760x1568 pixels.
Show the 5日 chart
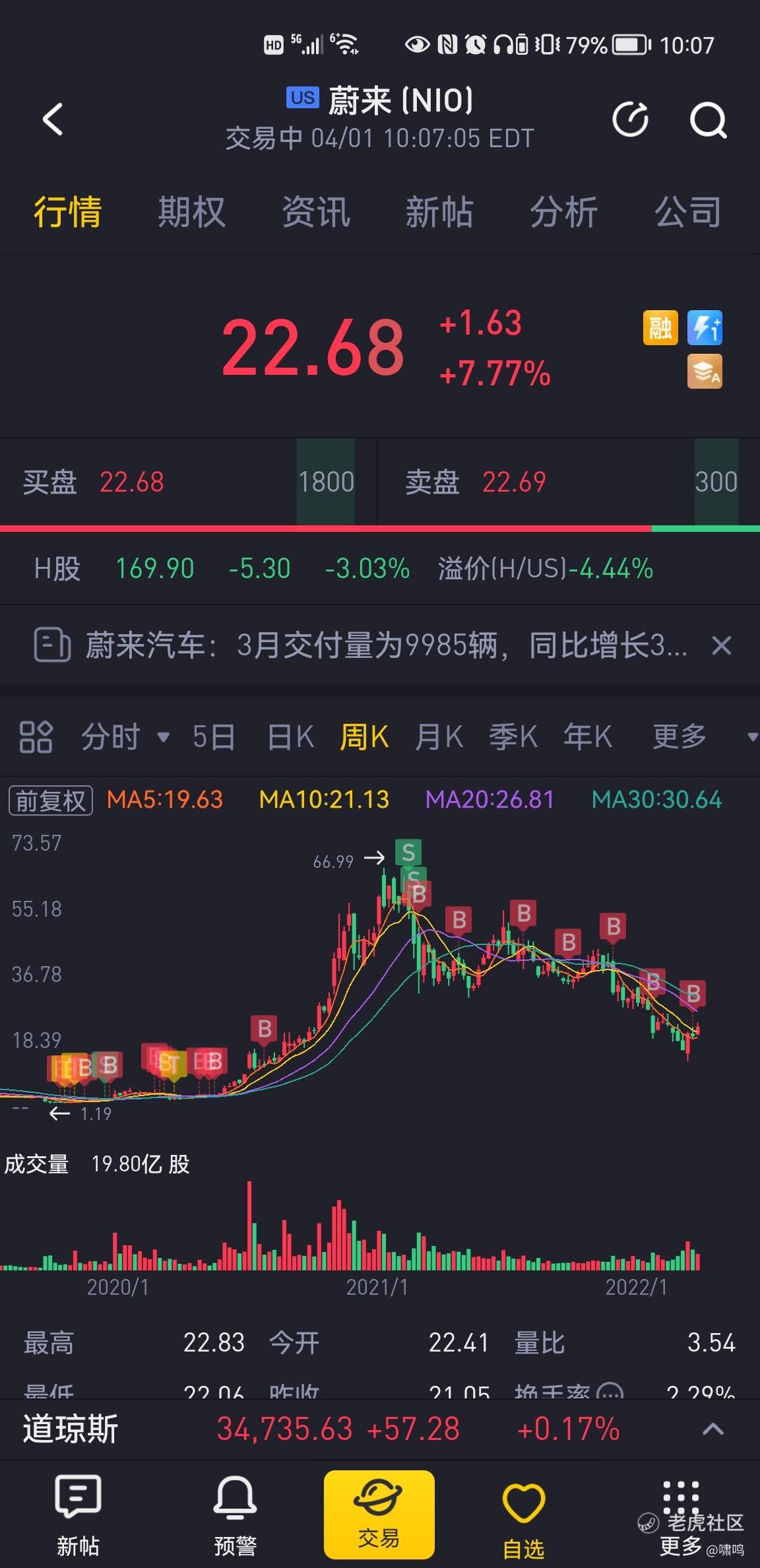tap(214, 736)
